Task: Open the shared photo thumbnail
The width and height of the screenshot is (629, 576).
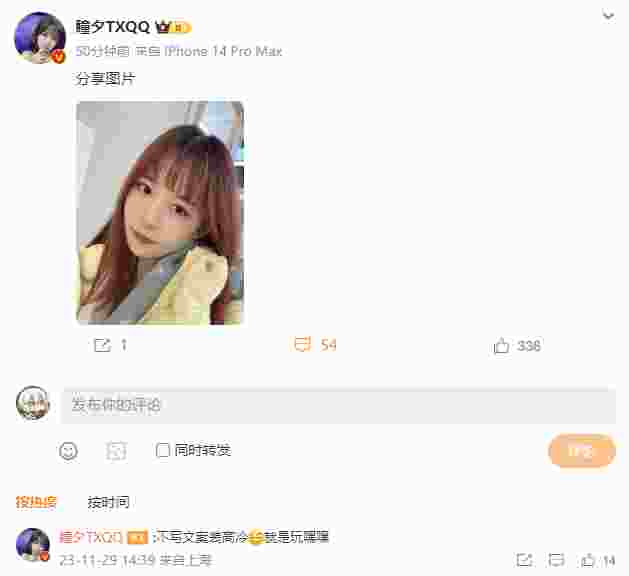Action: click(x=160, y=213)
